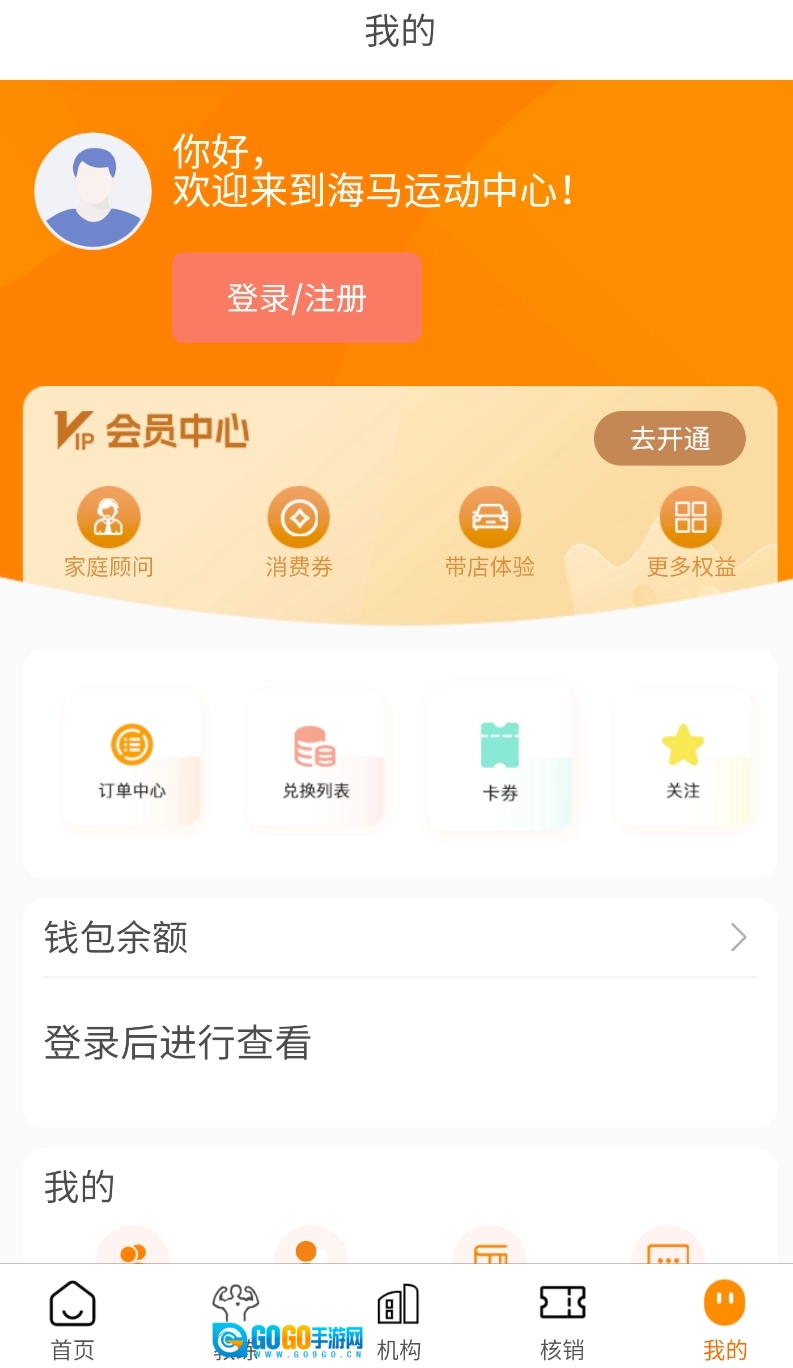The height and width of the screenshot is (1368, 793).
Task: Tap 去开通 to activate VIP membership
Action: pos(669,438)
